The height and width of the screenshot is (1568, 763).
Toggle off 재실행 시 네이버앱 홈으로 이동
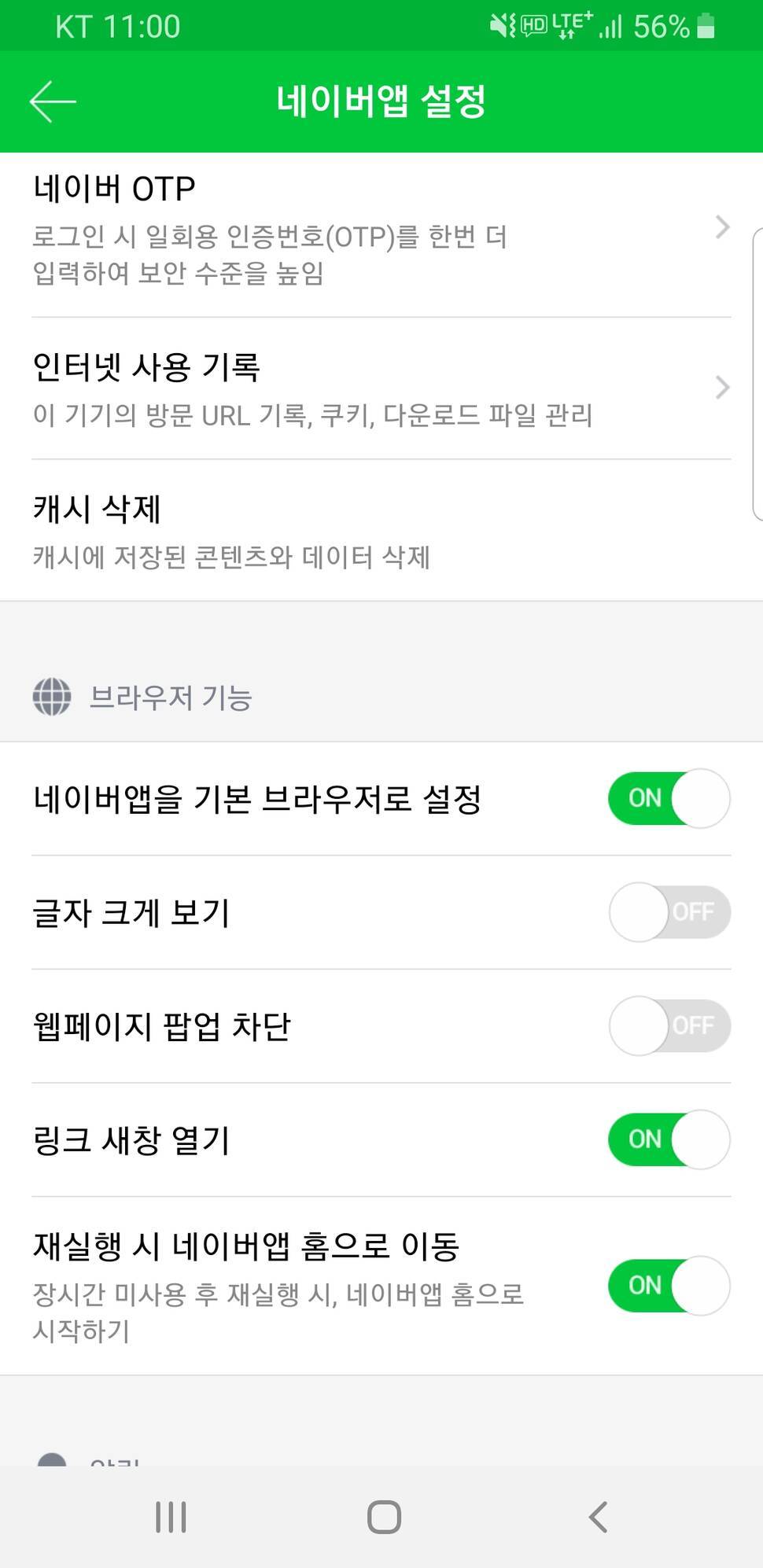(669, 1286)
